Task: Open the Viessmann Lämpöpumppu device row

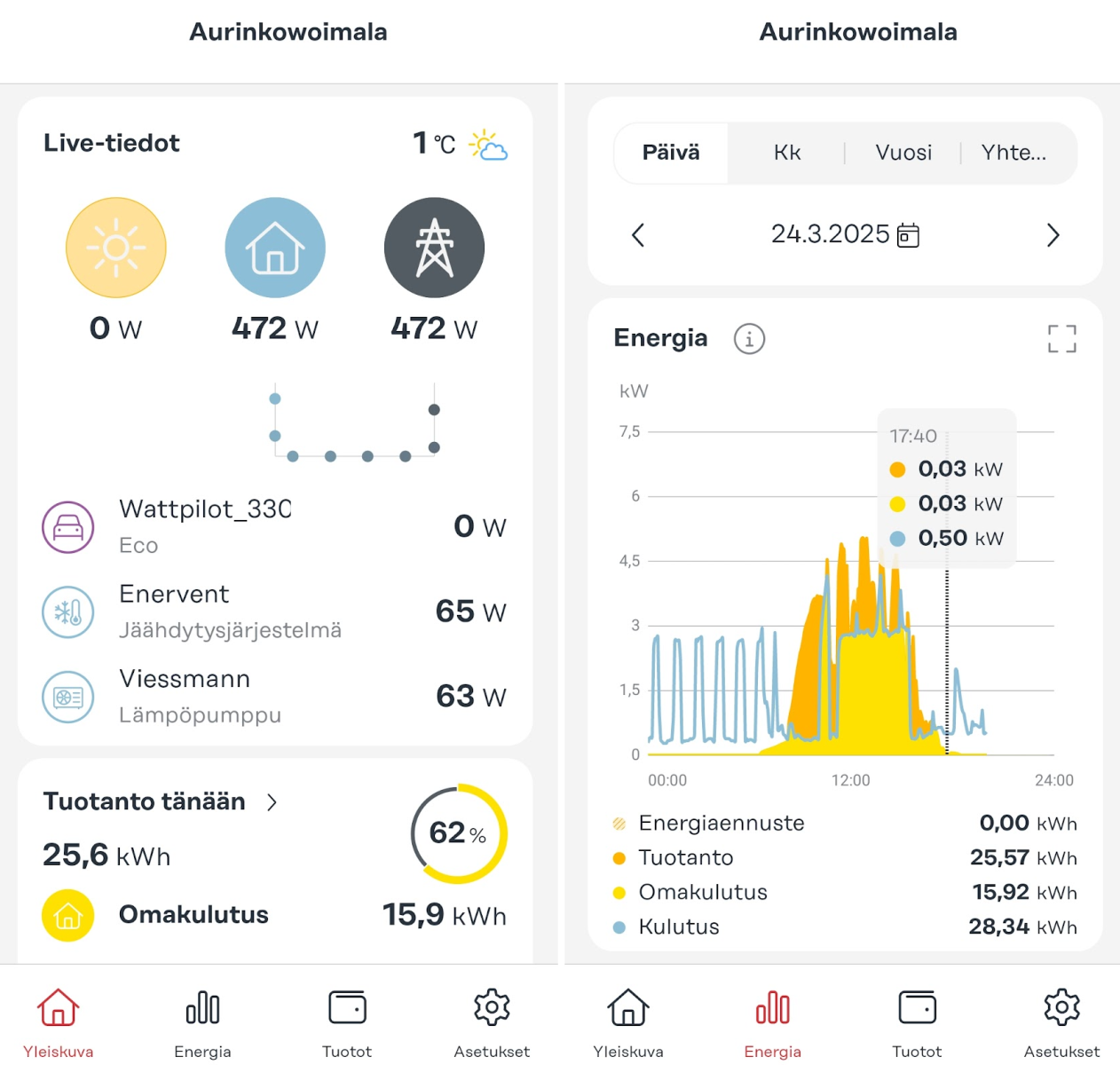Action: pyautogui.click(x=273, y=696)
